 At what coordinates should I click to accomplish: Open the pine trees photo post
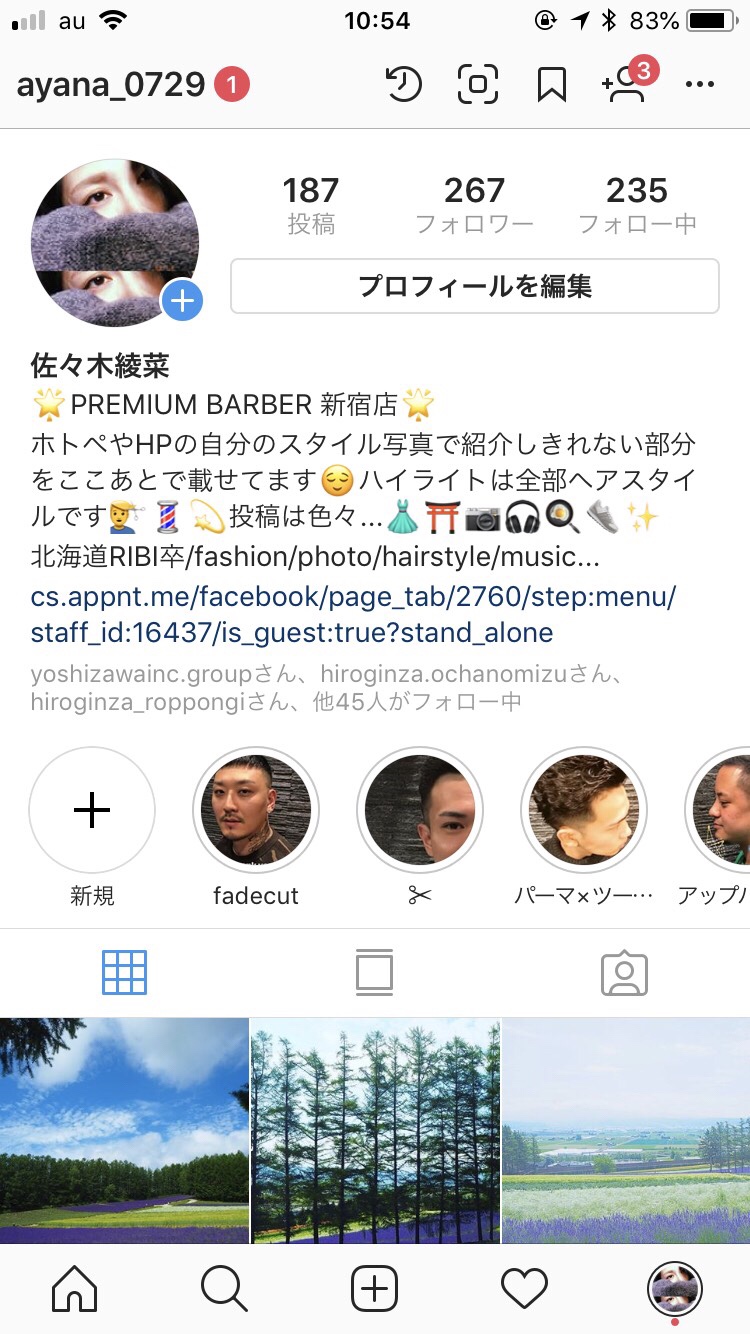click(375, 1130)
